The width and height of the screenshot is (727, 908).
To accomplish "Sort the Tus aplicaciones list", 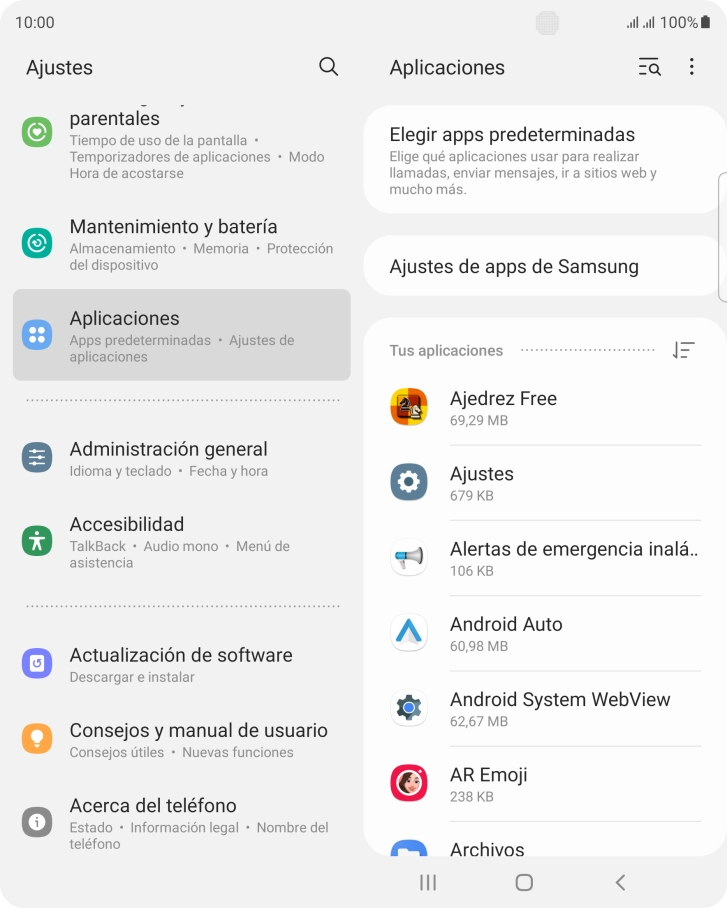I will coord(683,350).
